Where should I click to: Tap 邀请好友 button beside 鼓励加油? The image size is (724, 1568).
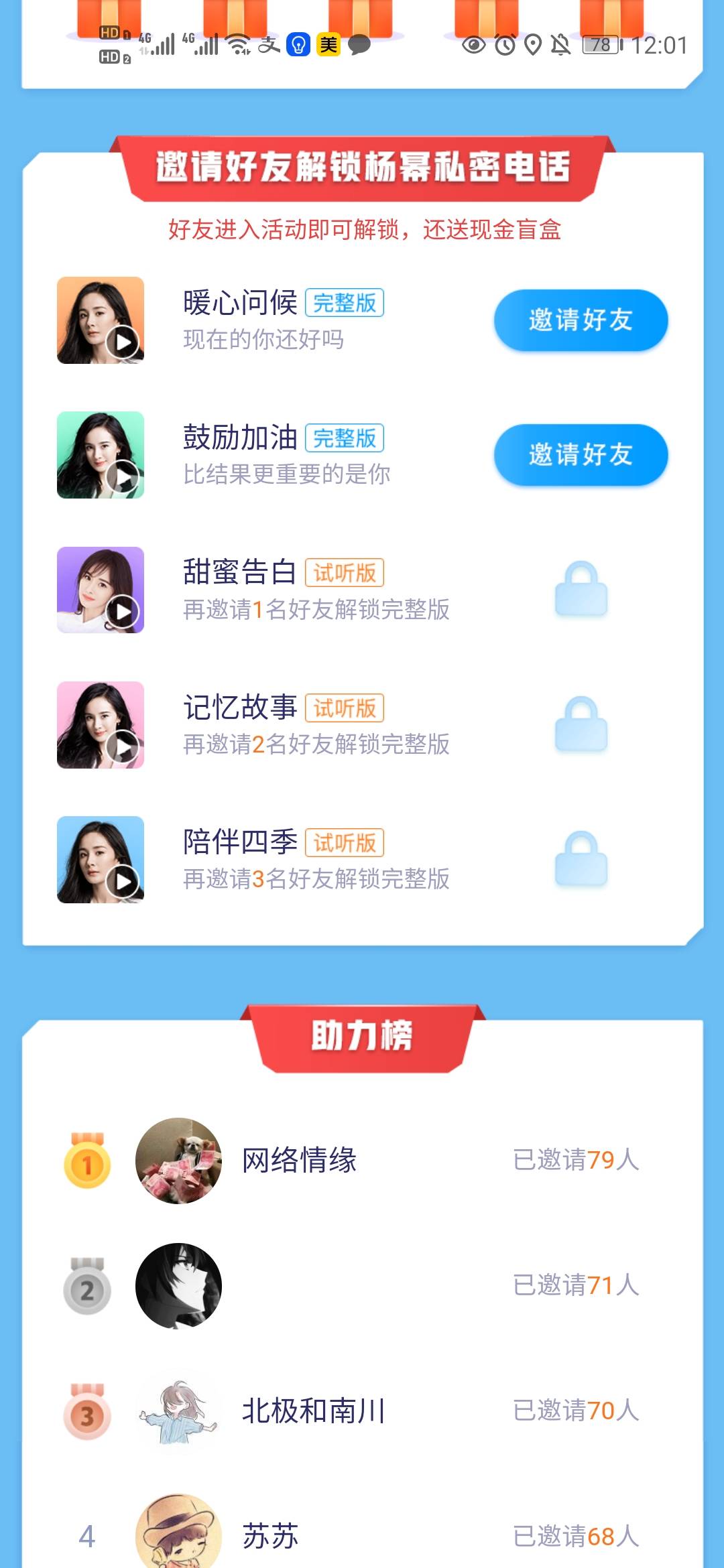click(x=579, y=455)
